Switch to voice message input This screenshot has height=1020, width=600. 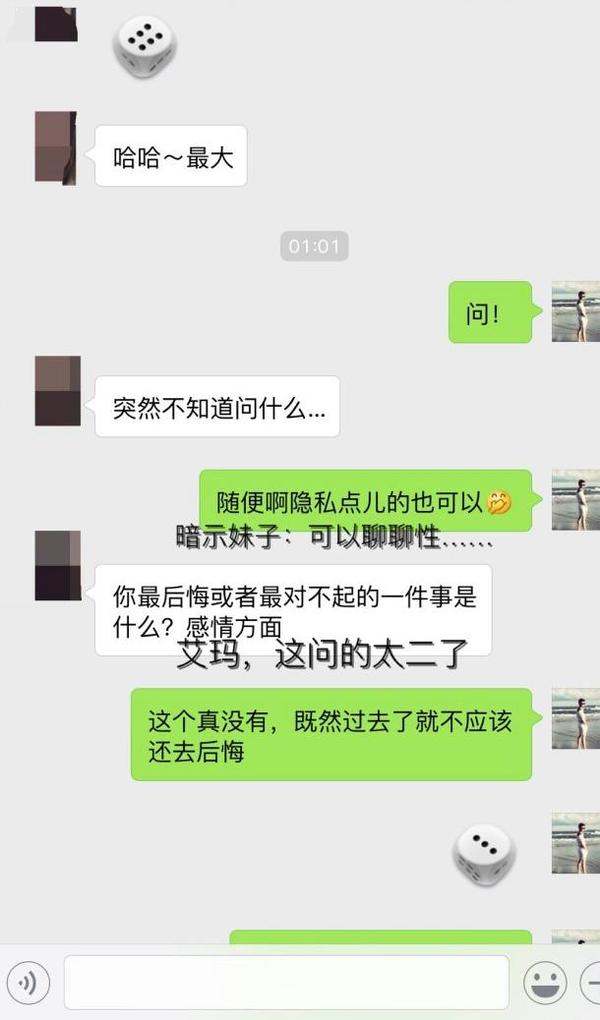point(28,982)
